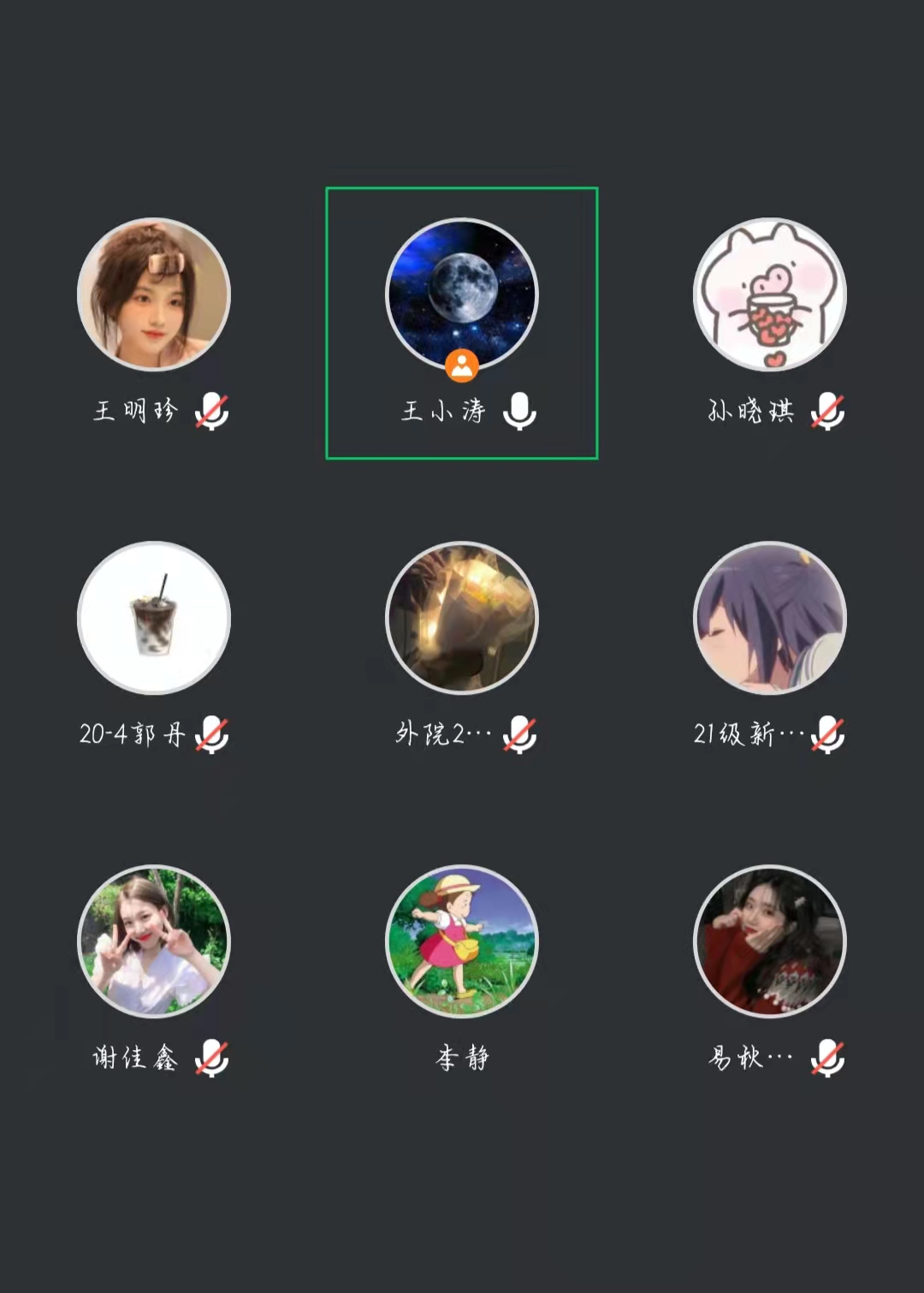Select participant 王明珍's avatar tile

pyautogui.click(x=154, y=295)
